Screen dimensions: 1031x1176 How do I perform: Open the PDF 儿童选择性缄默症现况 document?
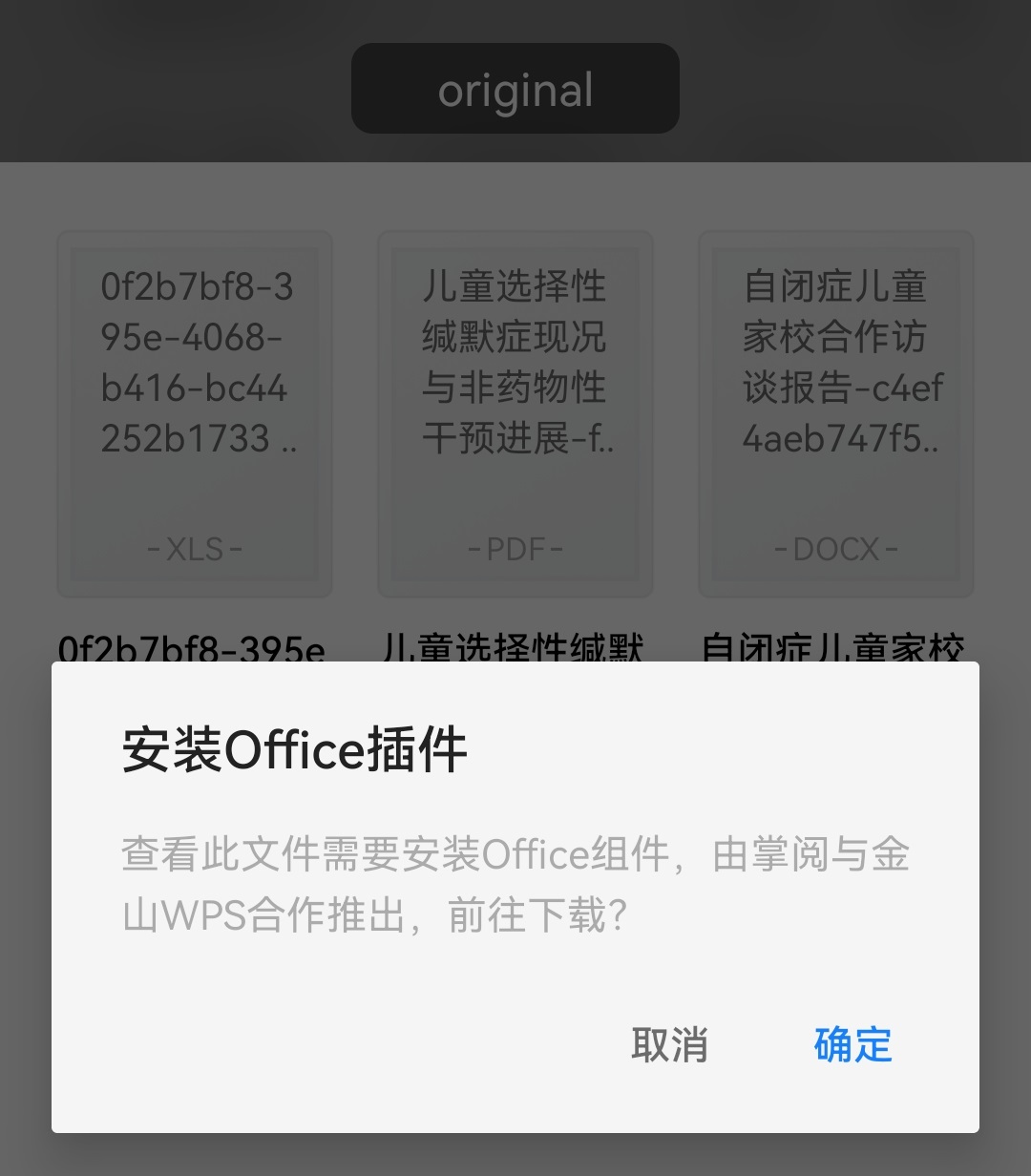[515, 410]
